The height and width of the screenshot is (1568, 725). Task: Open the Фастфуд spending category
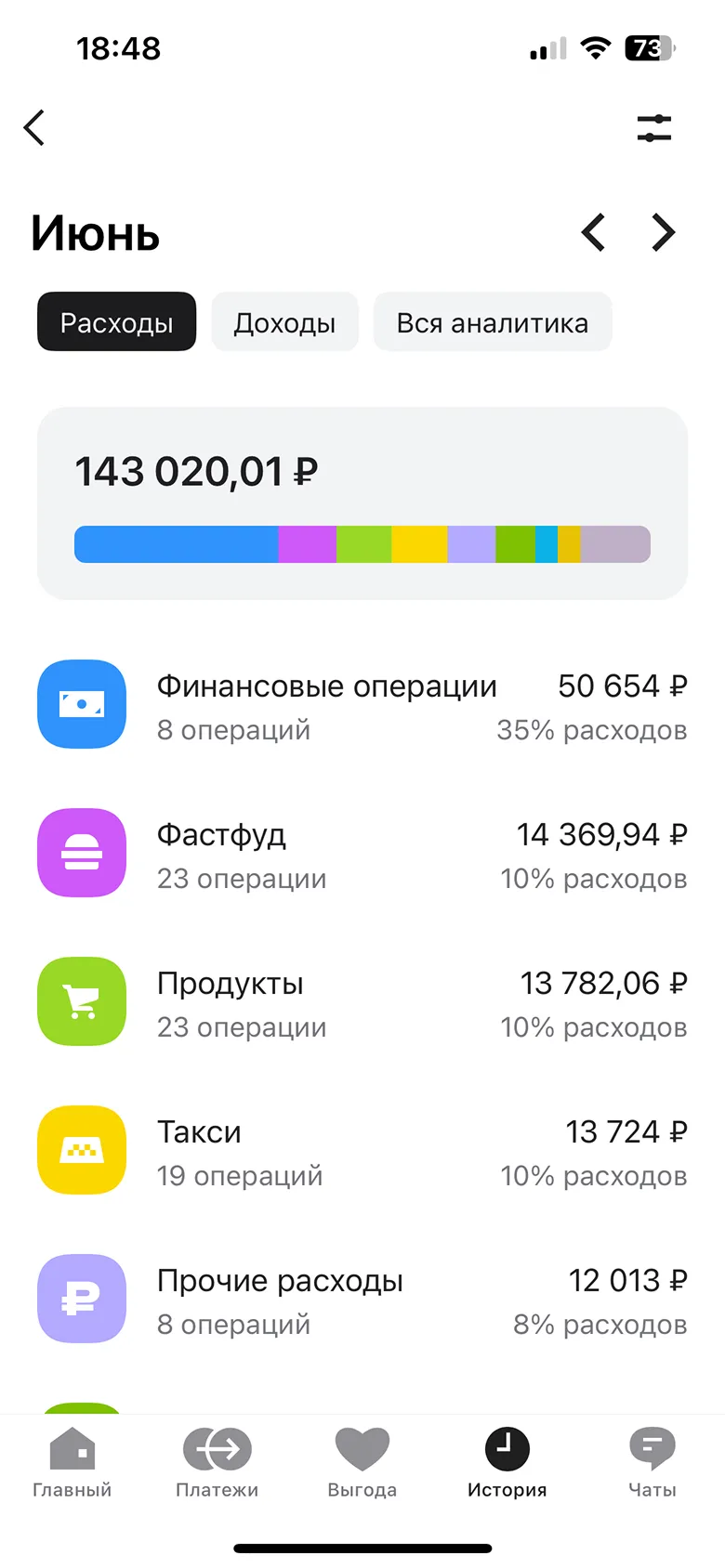(362, 855)
